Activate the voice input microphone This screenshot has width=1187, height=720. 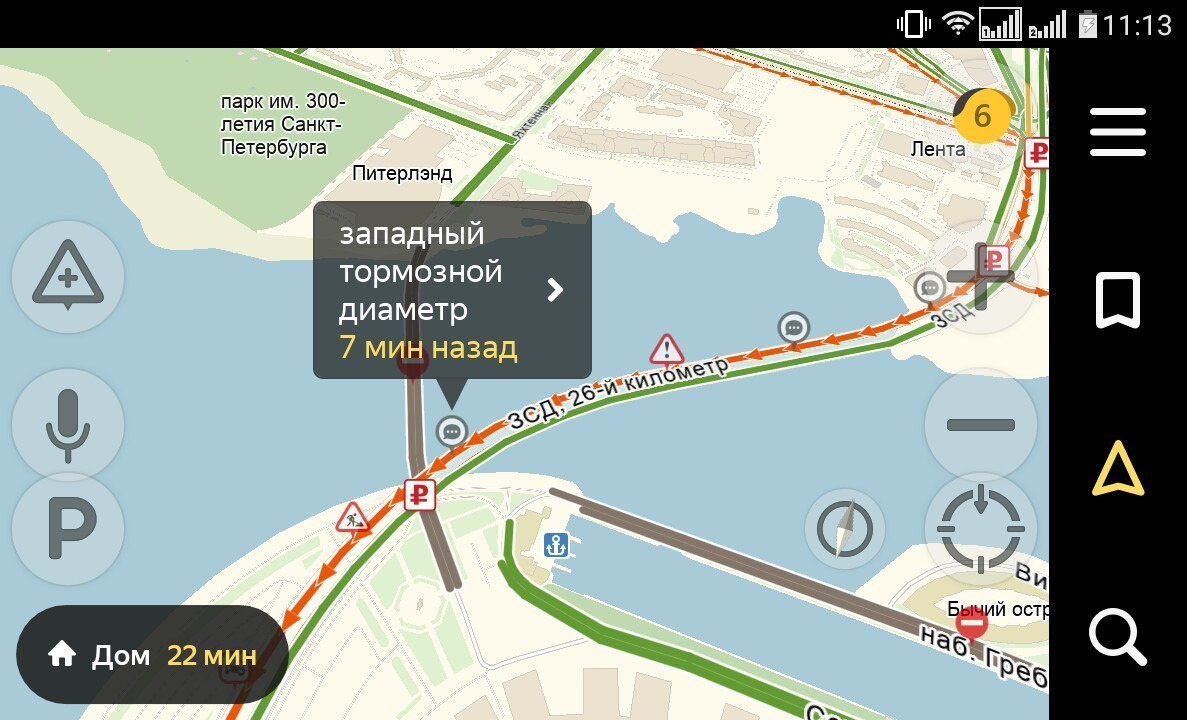pyautogui.click(x=68, y=424)
